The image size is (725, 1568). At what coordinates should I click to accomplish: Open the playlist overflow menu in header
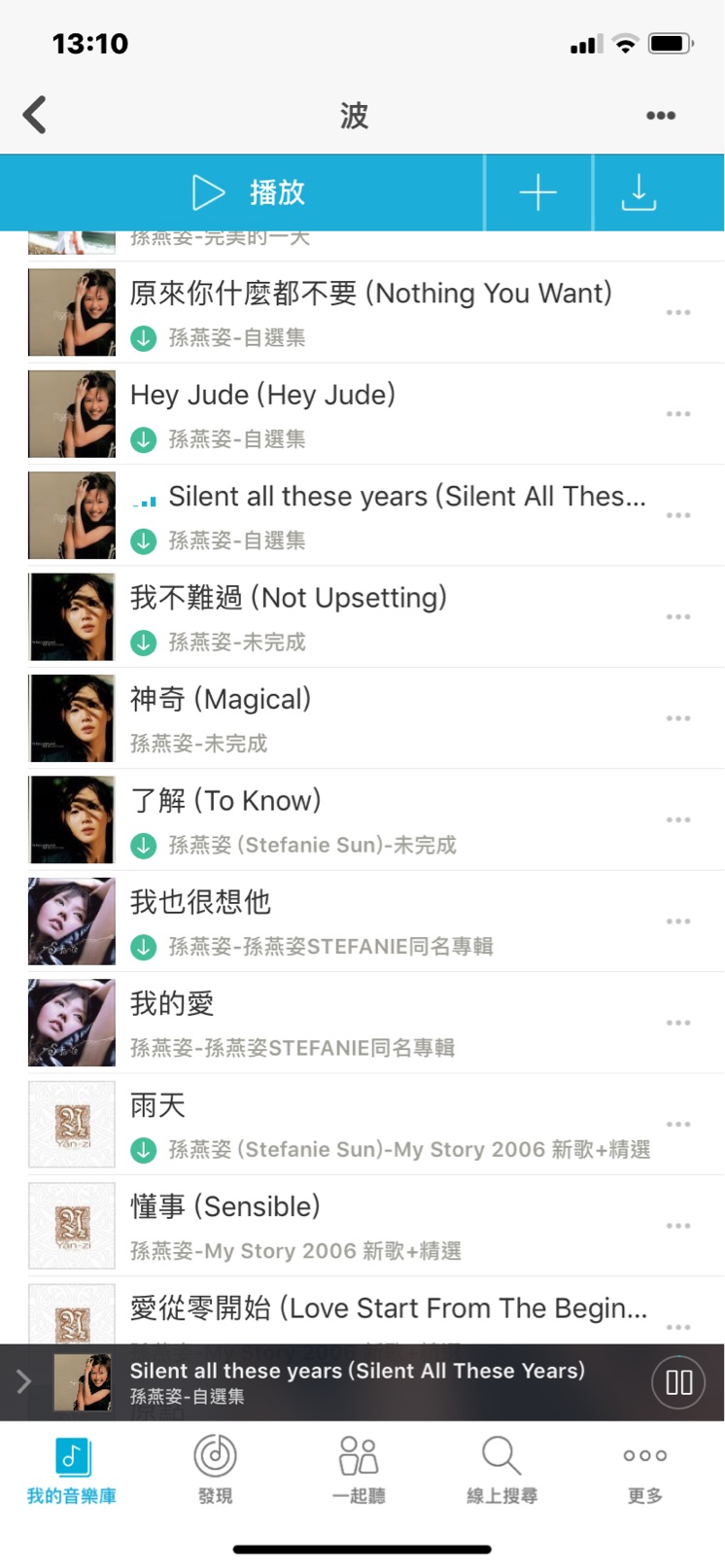point(661,116)
